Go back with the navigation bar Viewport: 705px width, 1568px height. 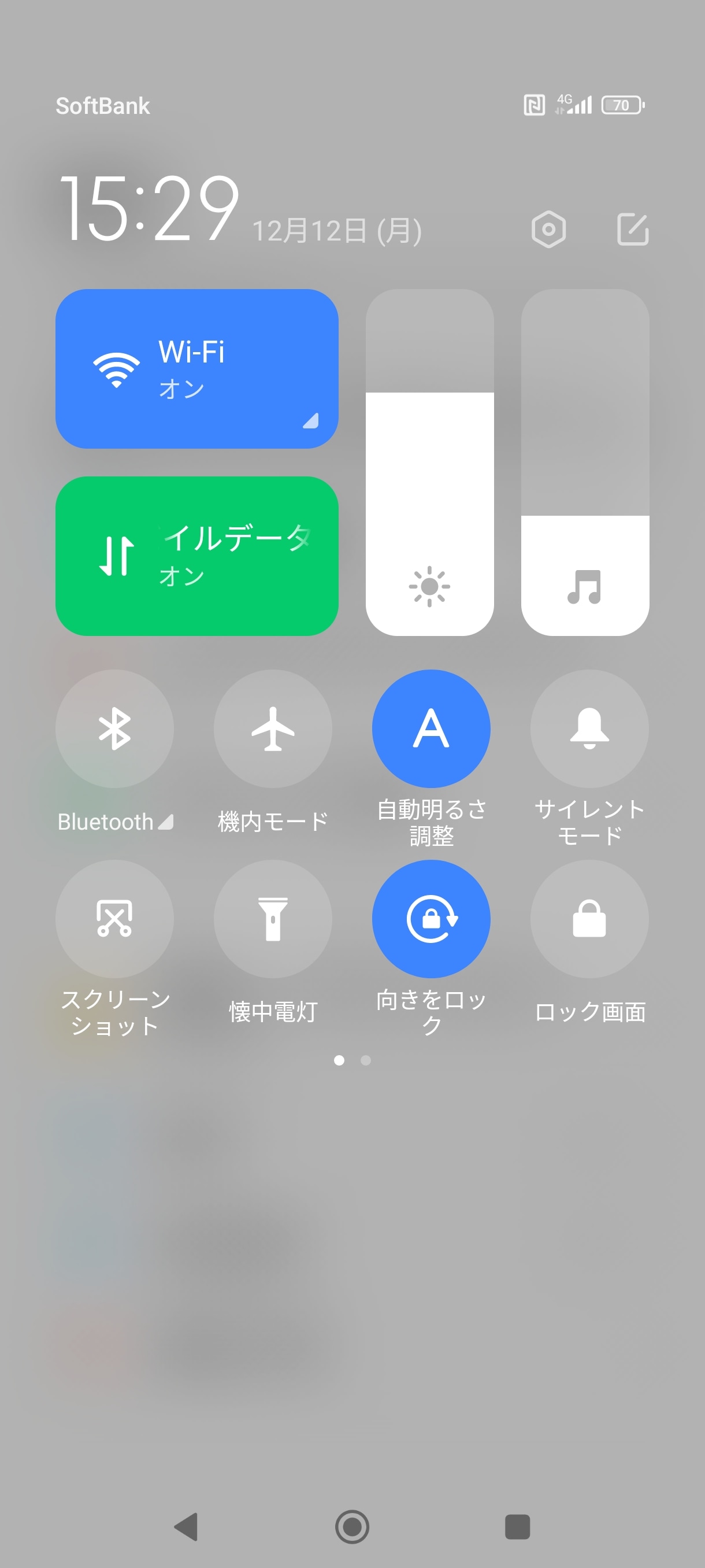pos(186,1526)
